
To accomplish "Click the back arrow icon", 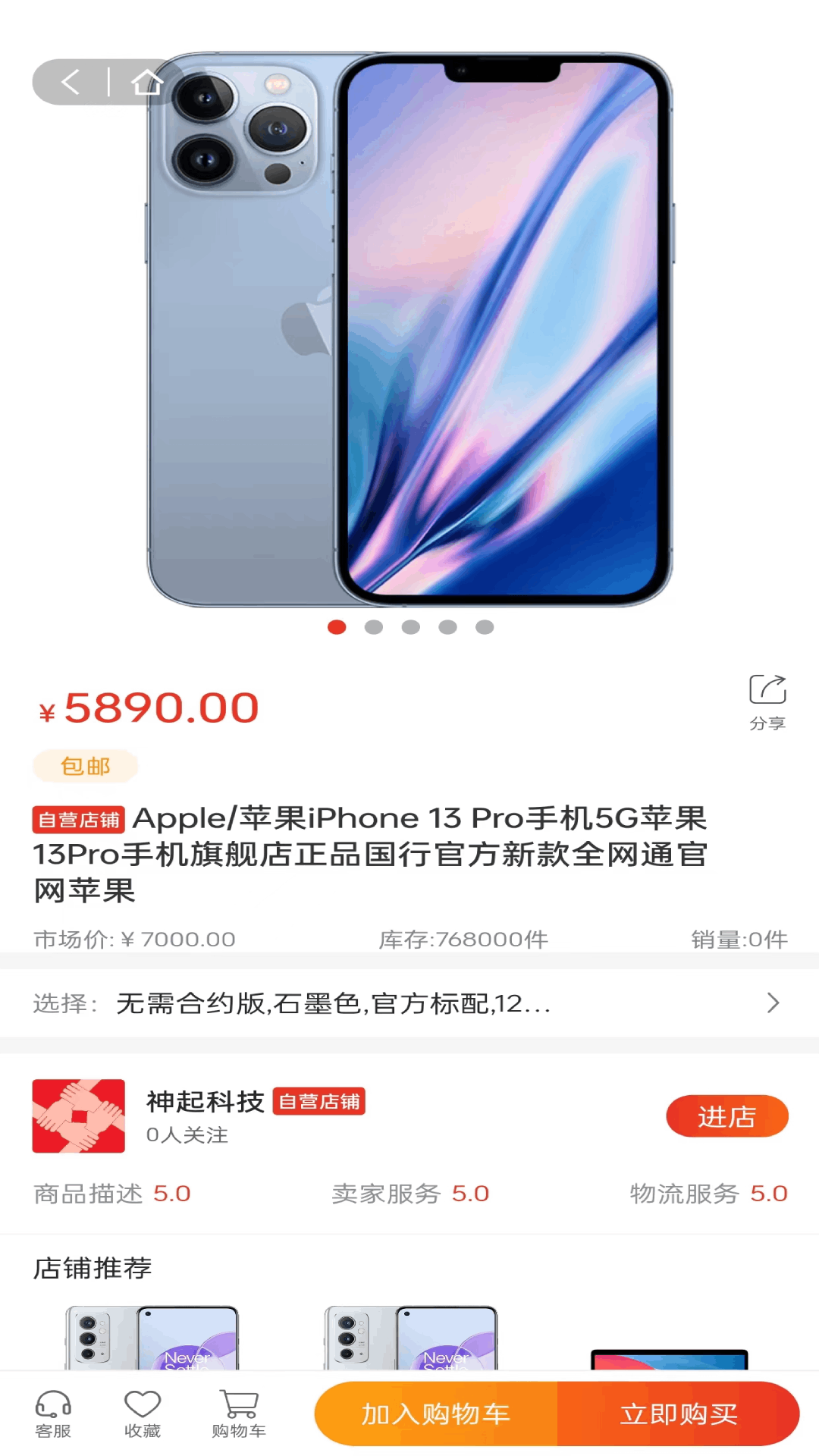I will (x=68, y=83).
